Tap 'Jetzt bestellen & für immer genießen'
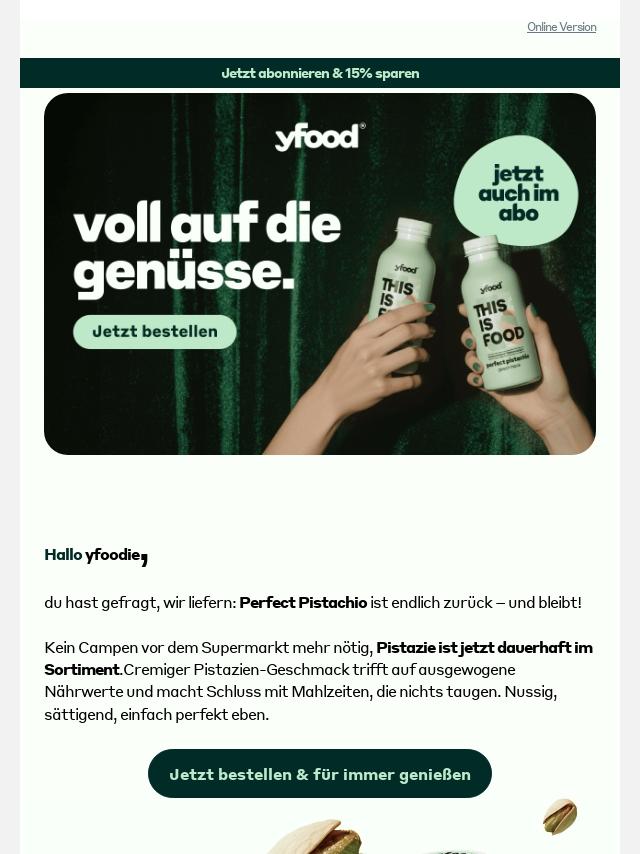The height and width of the screenshot is (854, 640). pos(320,774)
